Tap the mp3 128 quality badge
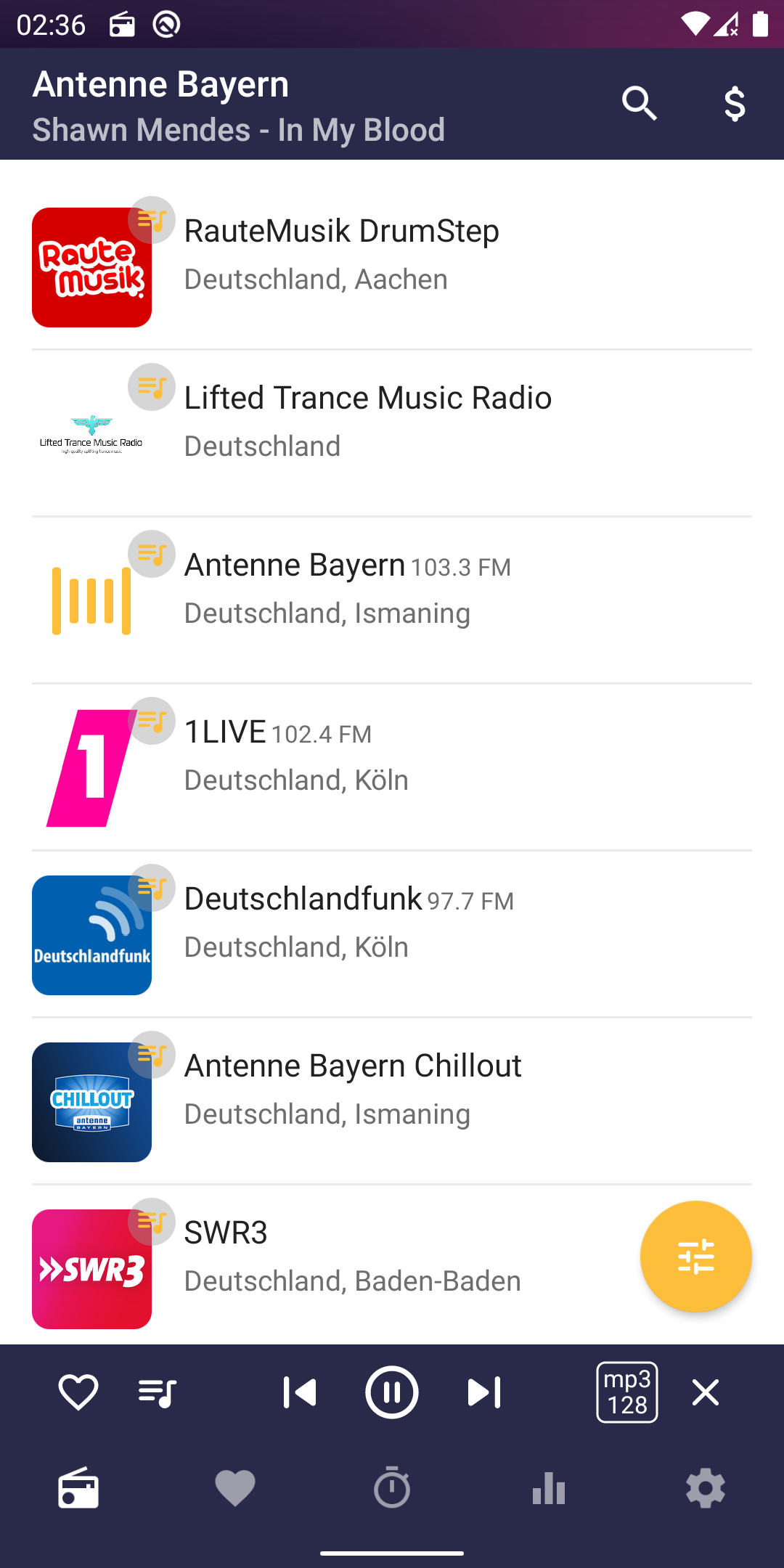Screen dimensions: 784x1568 (627, 1392)
